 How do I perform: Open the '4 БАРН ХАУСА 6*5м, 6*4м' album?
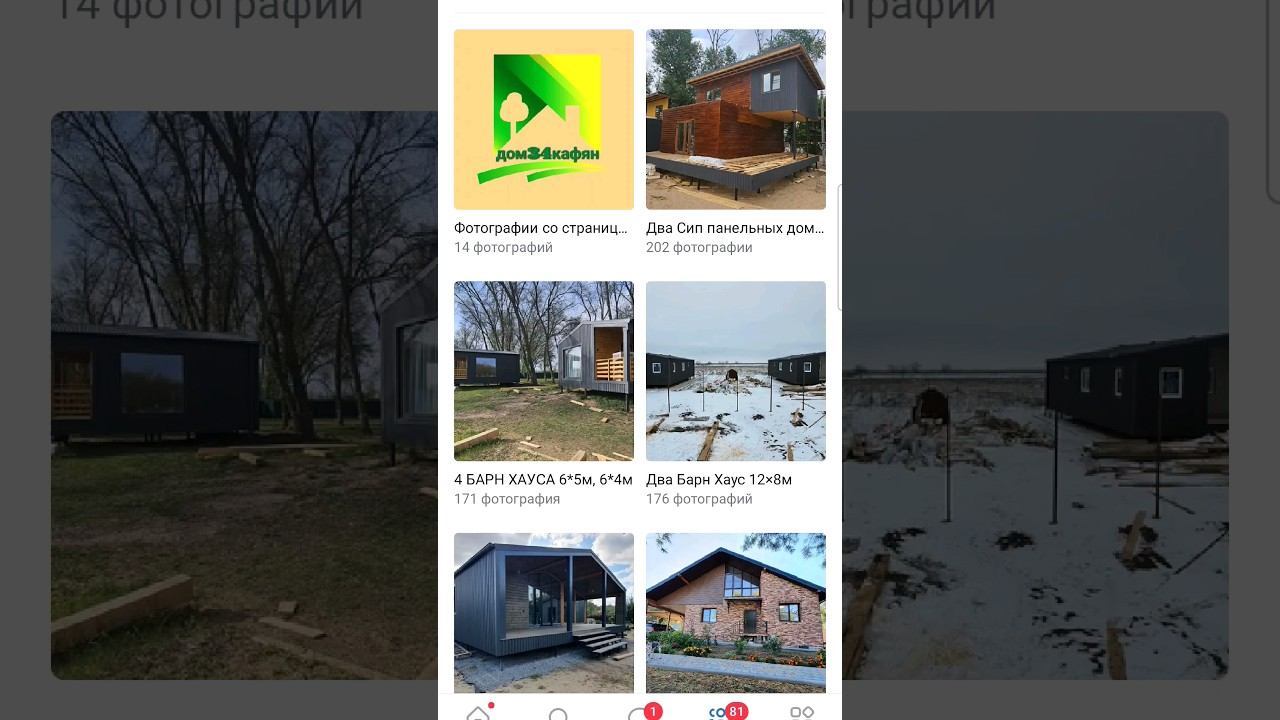543,371
